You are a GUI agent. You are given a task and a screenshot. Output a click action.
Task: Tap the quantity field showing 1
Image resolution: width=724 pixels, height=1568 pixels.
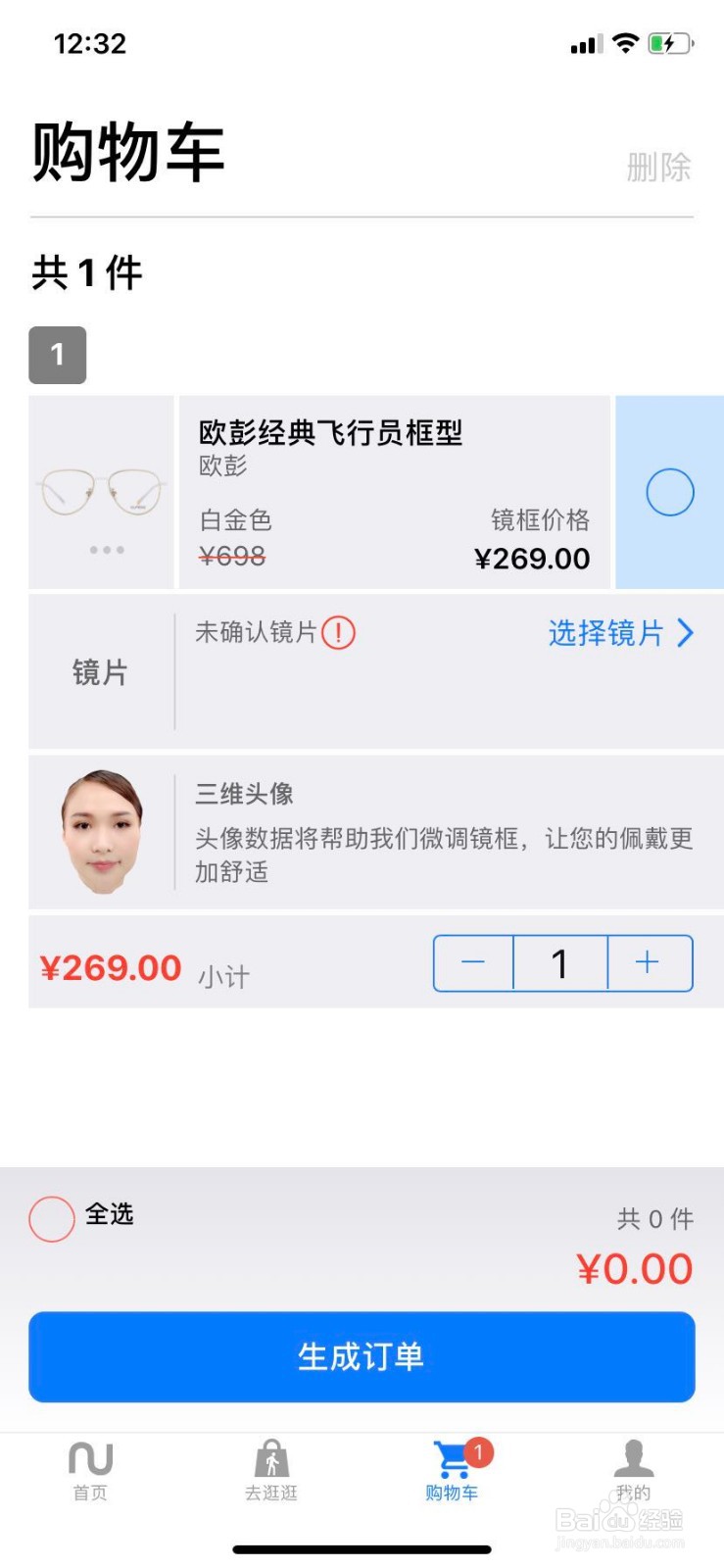click(x=559, y=964)
